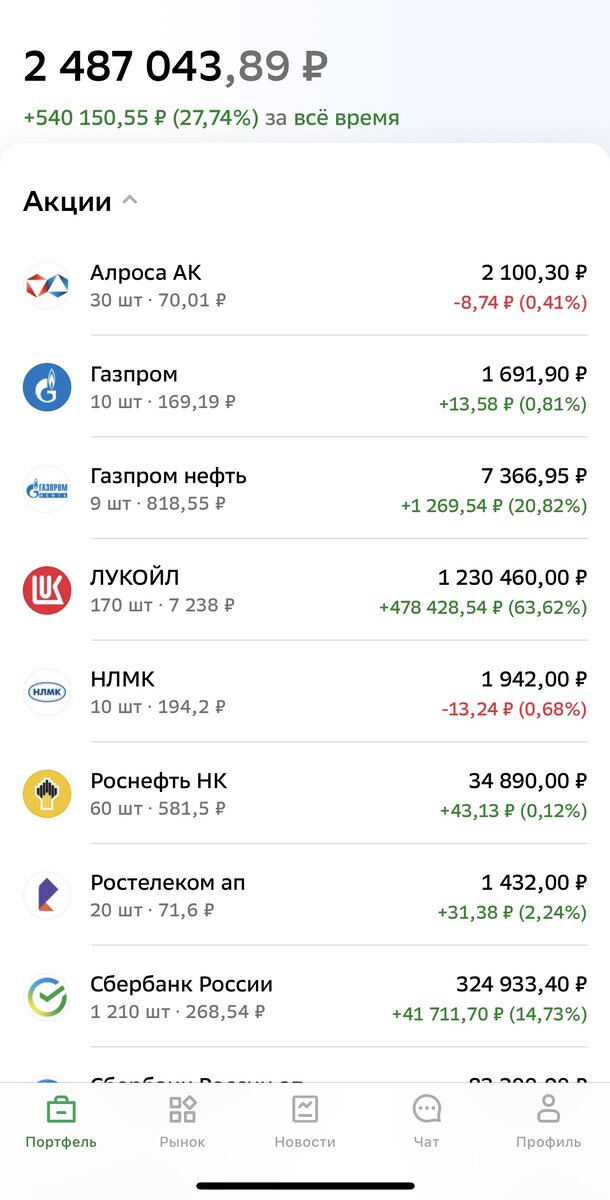
Task: Switch to the Профиль tab
Action: click(548, 1121)
